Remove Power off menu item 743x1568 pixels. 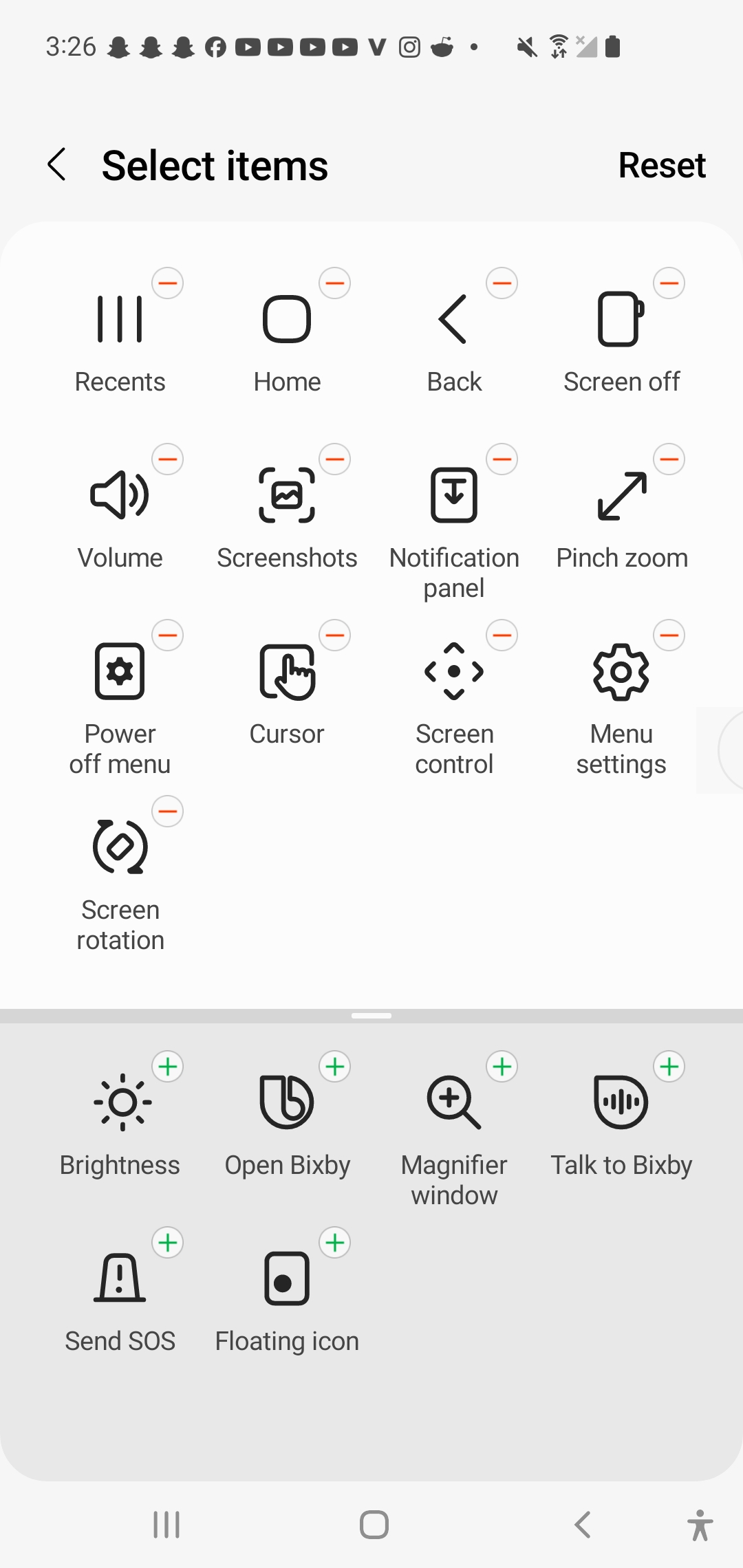click(x=168, y=635)
